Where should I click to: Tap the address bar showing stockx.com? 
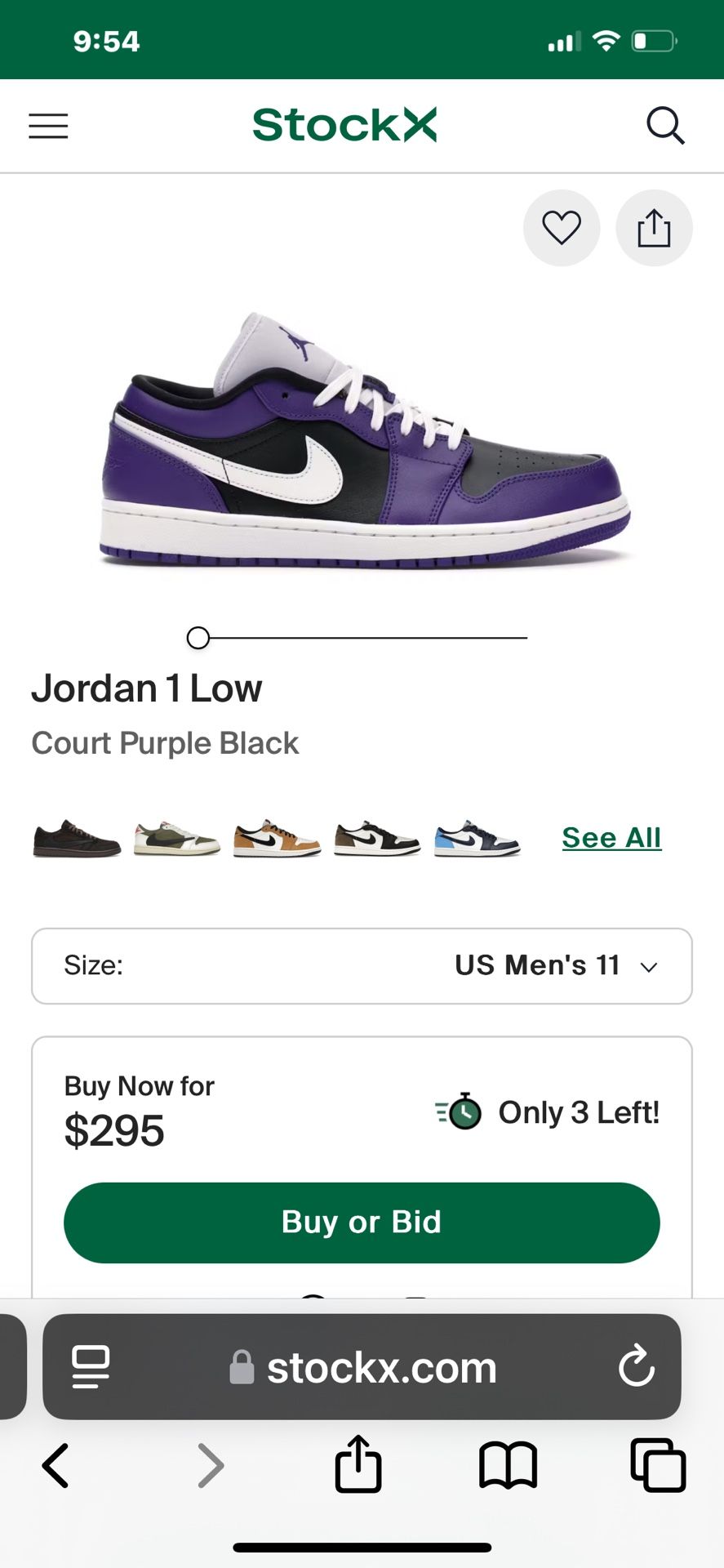[x=384, y=1367]
